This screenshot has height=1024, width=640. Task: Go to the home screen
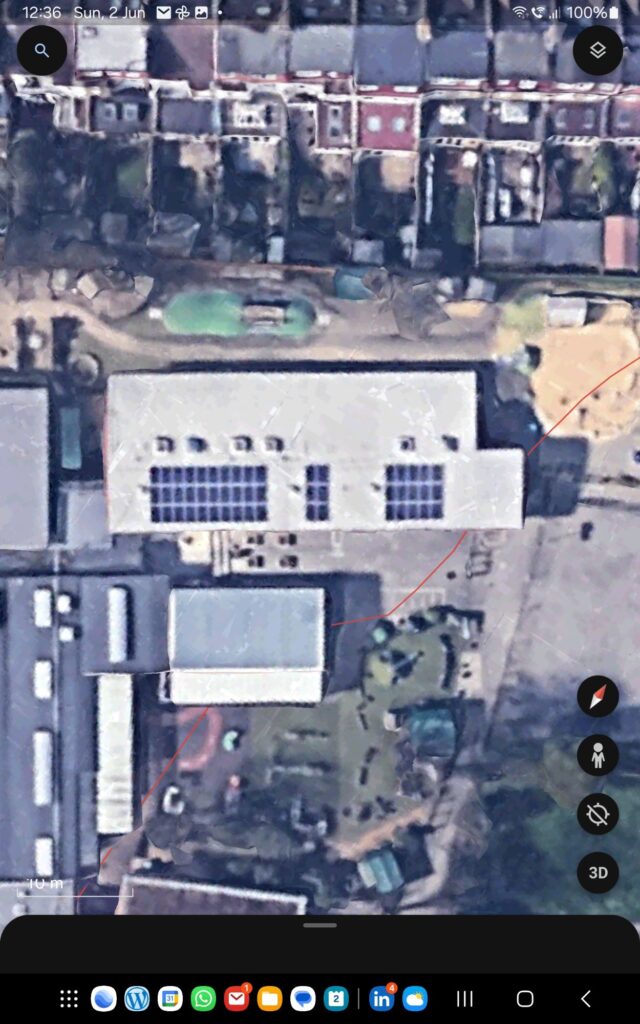525,998
